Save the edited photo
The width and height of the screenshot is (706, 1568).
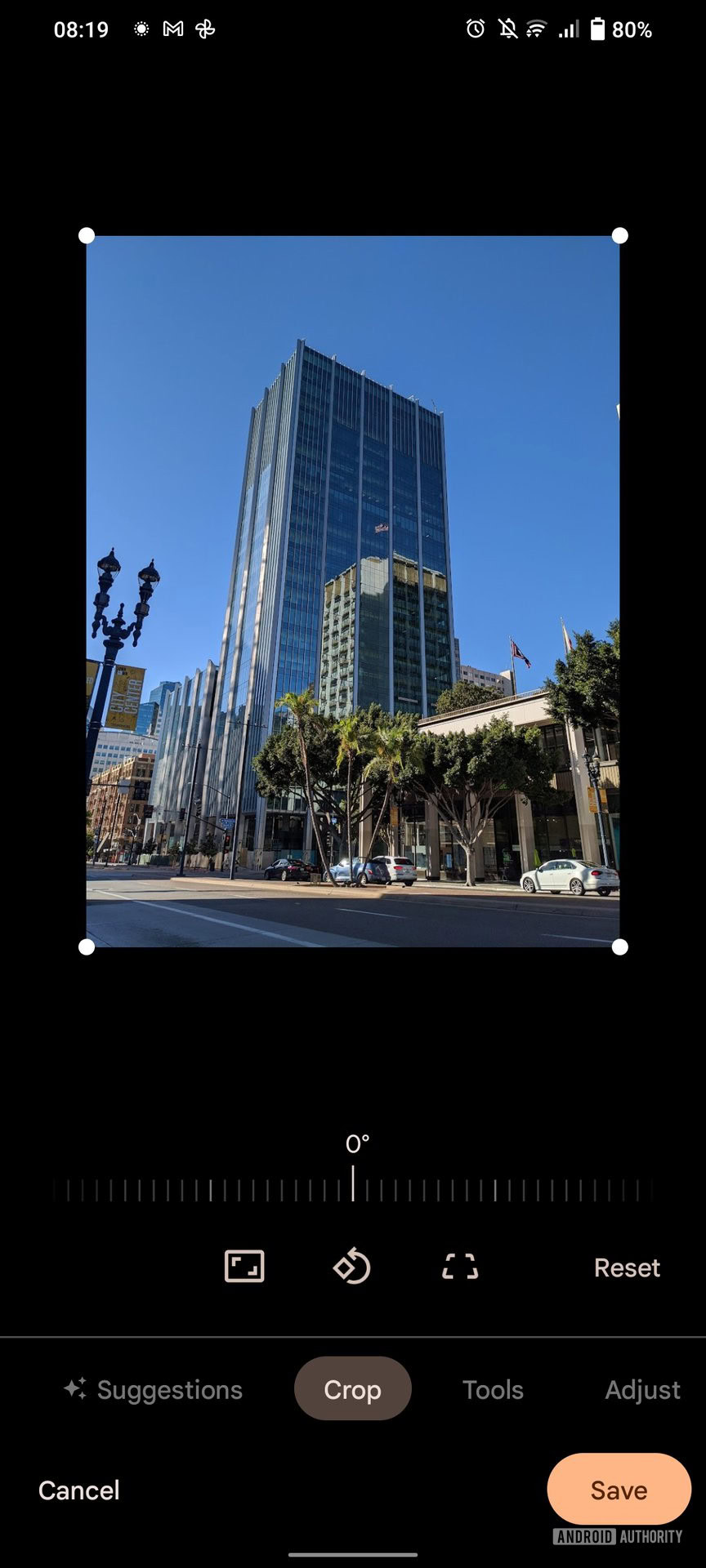pyautogui.click(x=619, y=1490)
